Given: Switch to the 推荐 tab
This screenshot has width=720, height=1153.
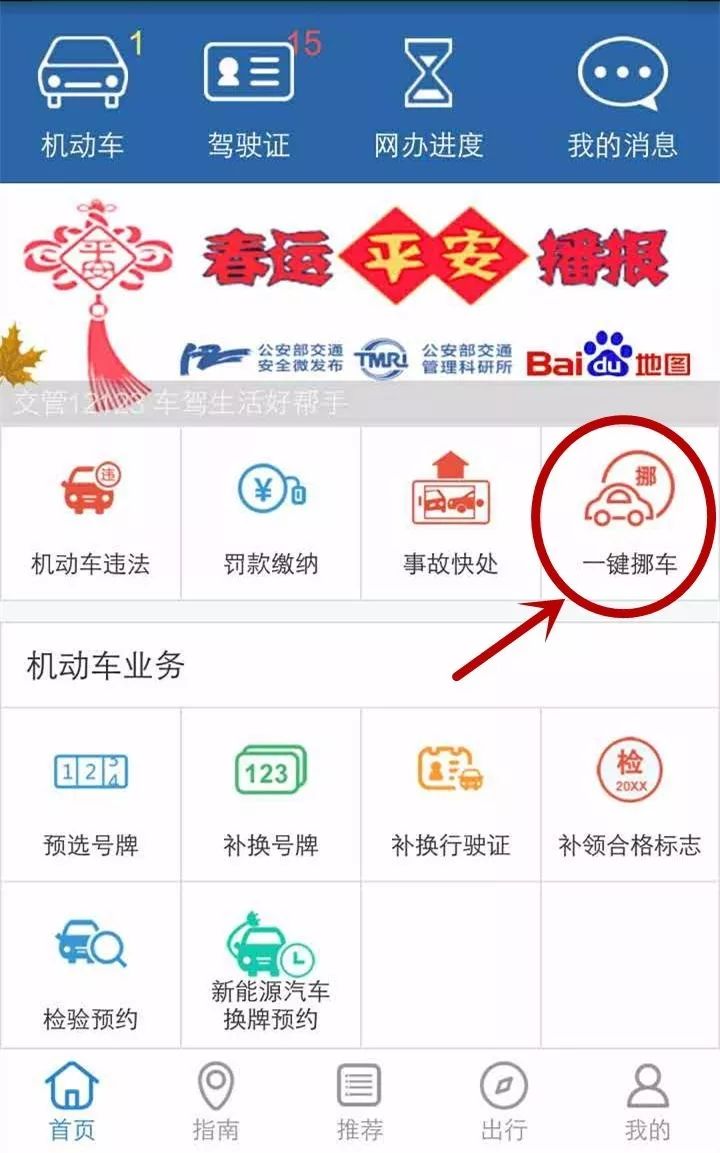Looking at the screenshot, I should pos(360,1100).
